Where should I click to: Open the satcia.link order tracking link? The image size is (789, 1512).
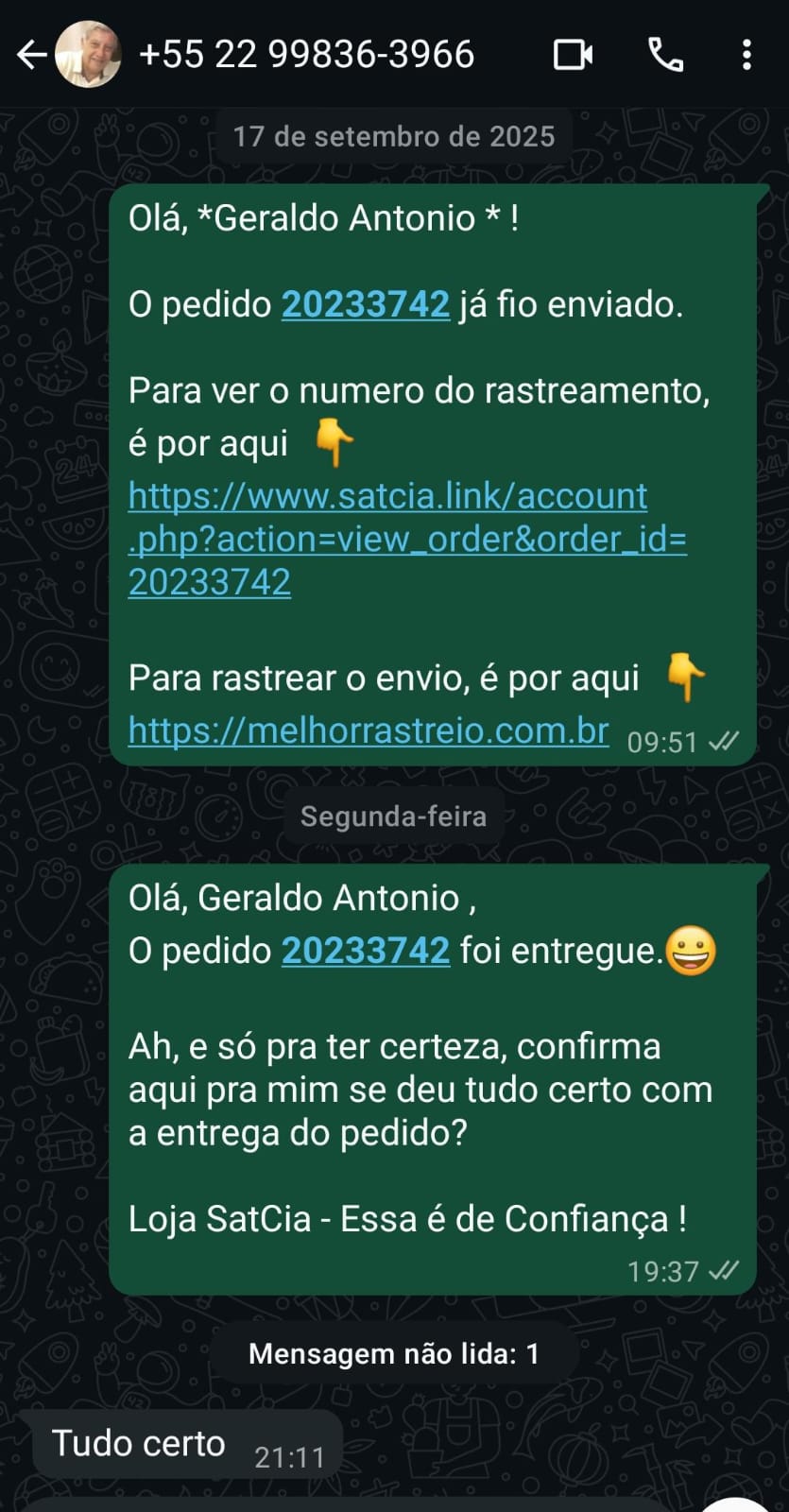(x=406, y=539)
